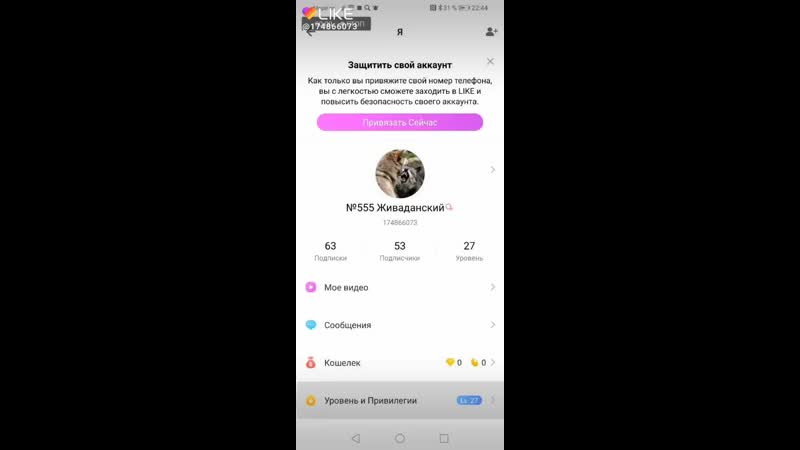View the 63 Подписки list
The height and width of the screenshot is (450, 800).
click(330, 251)
